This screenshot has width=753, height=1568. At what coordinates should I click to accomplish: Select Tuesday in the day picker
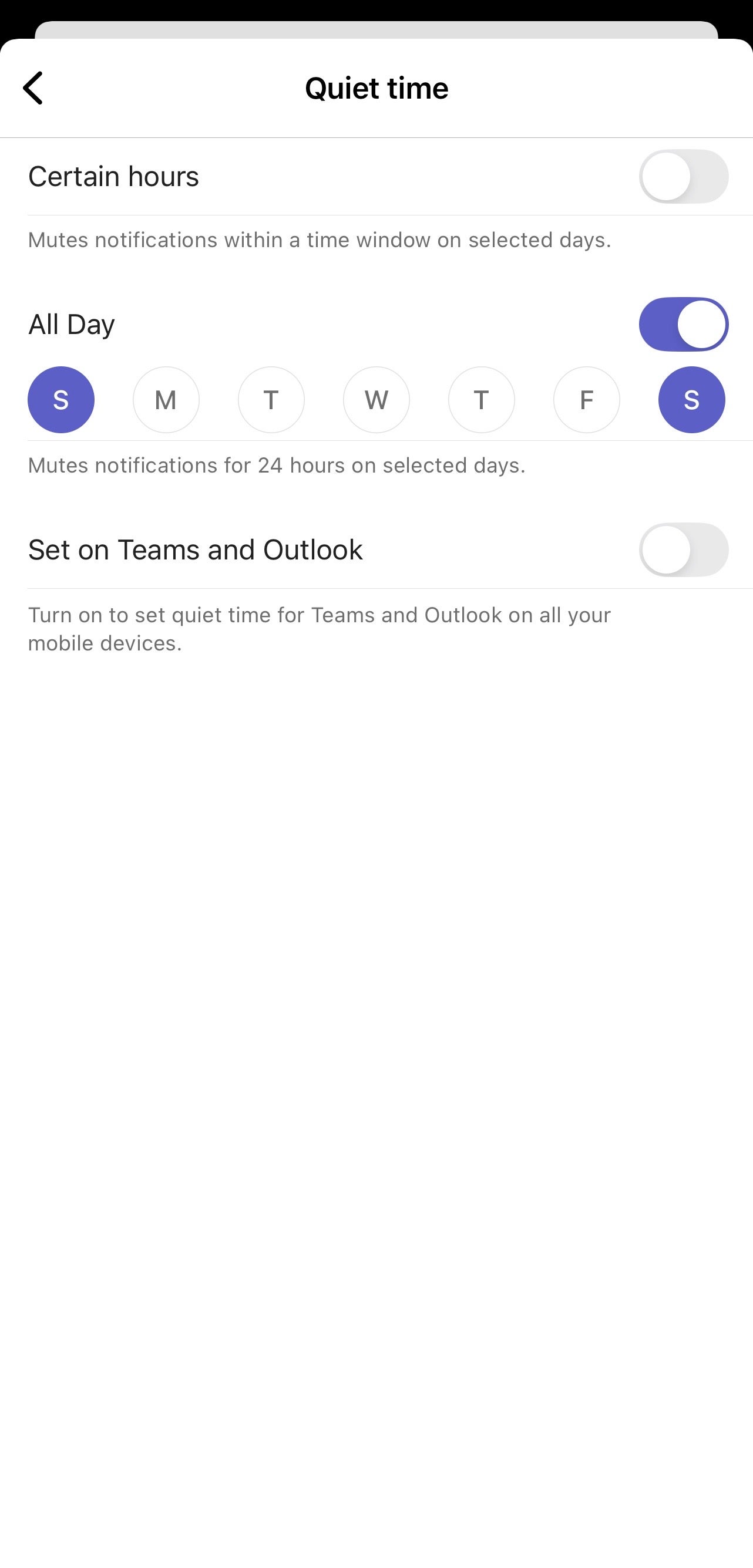(271, 400)
